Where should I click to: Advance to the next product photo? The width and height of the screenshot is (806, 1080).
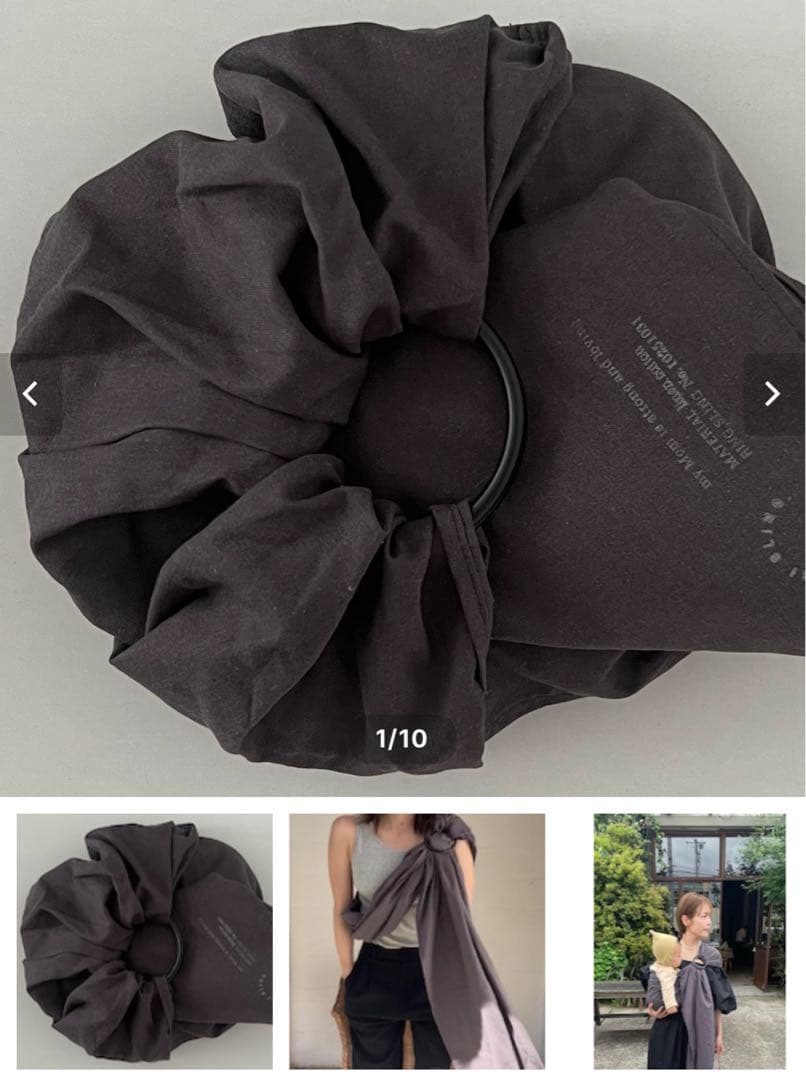[x=772, y=394]
